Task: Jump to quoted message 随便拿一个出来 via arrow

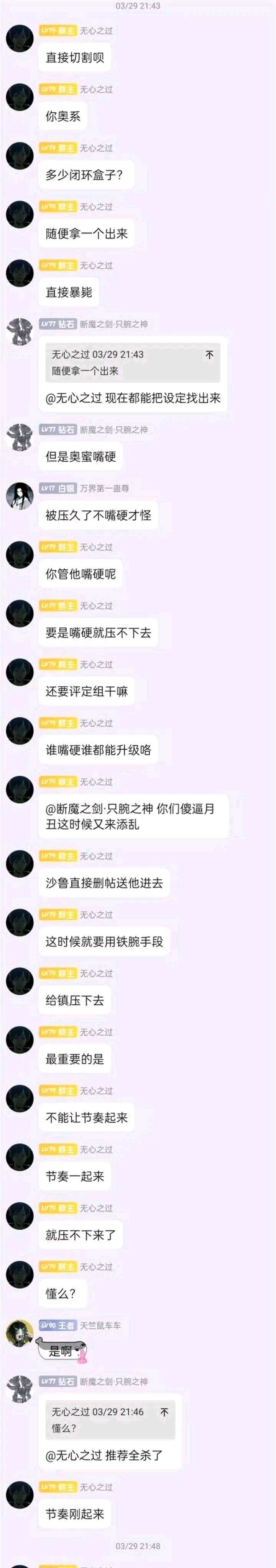Action: coord(210,355)
